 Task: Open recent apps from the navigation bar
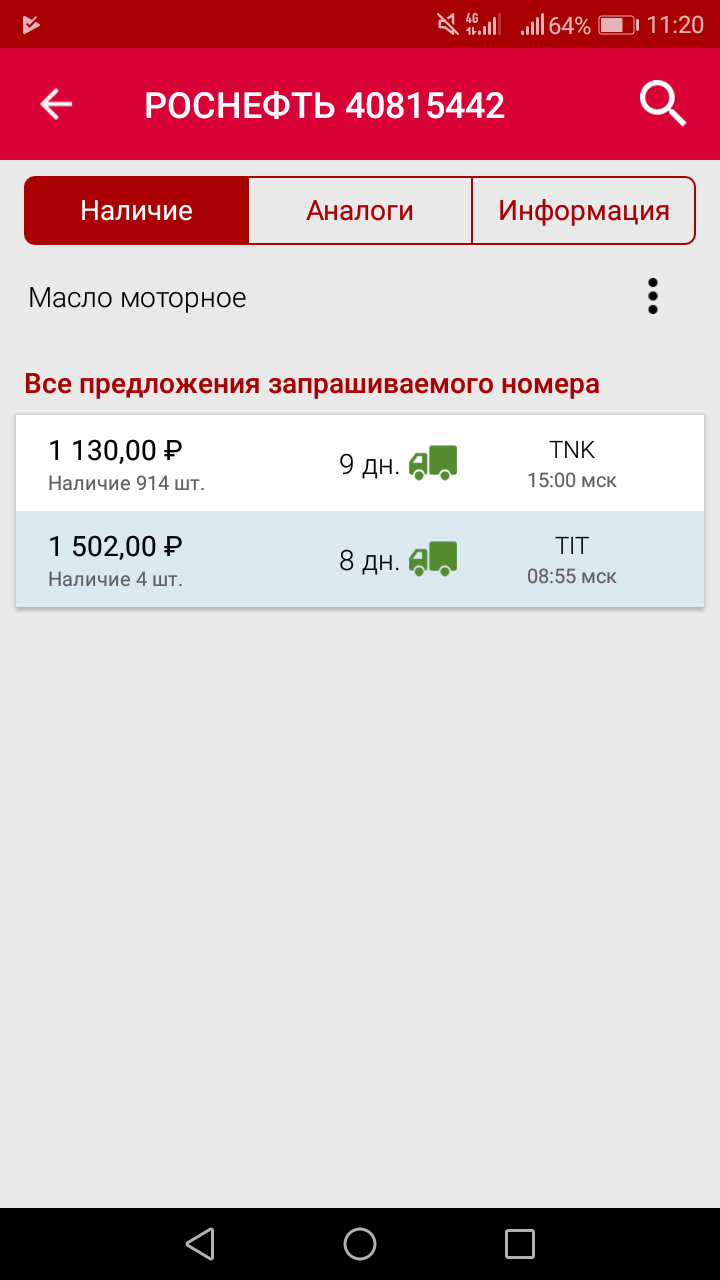520,1244
